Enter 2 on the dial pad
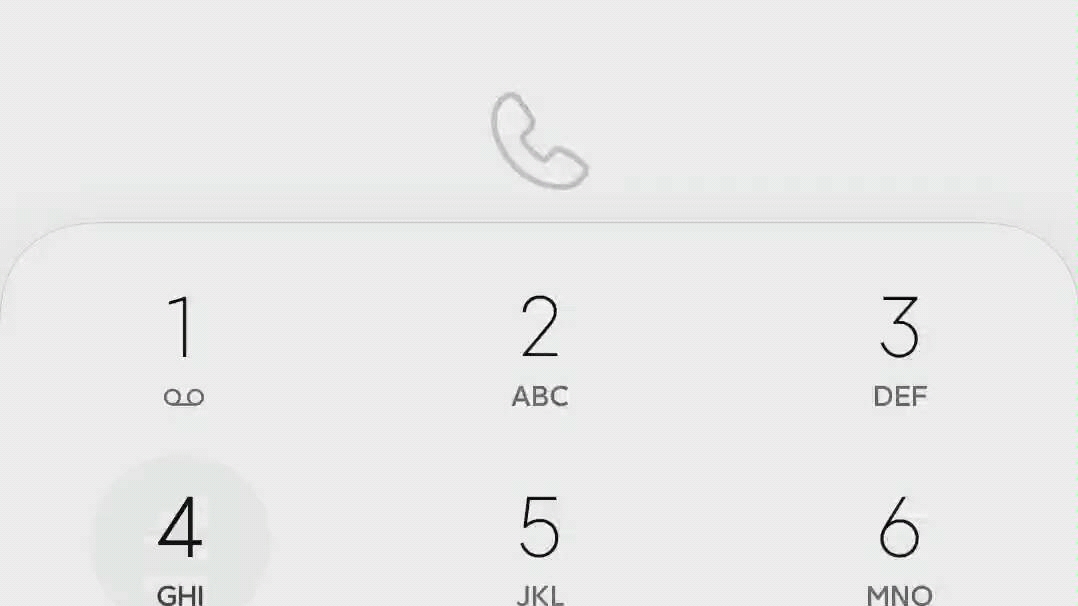The width and height of the screenshot is (1078, 606). coord(540,347)
